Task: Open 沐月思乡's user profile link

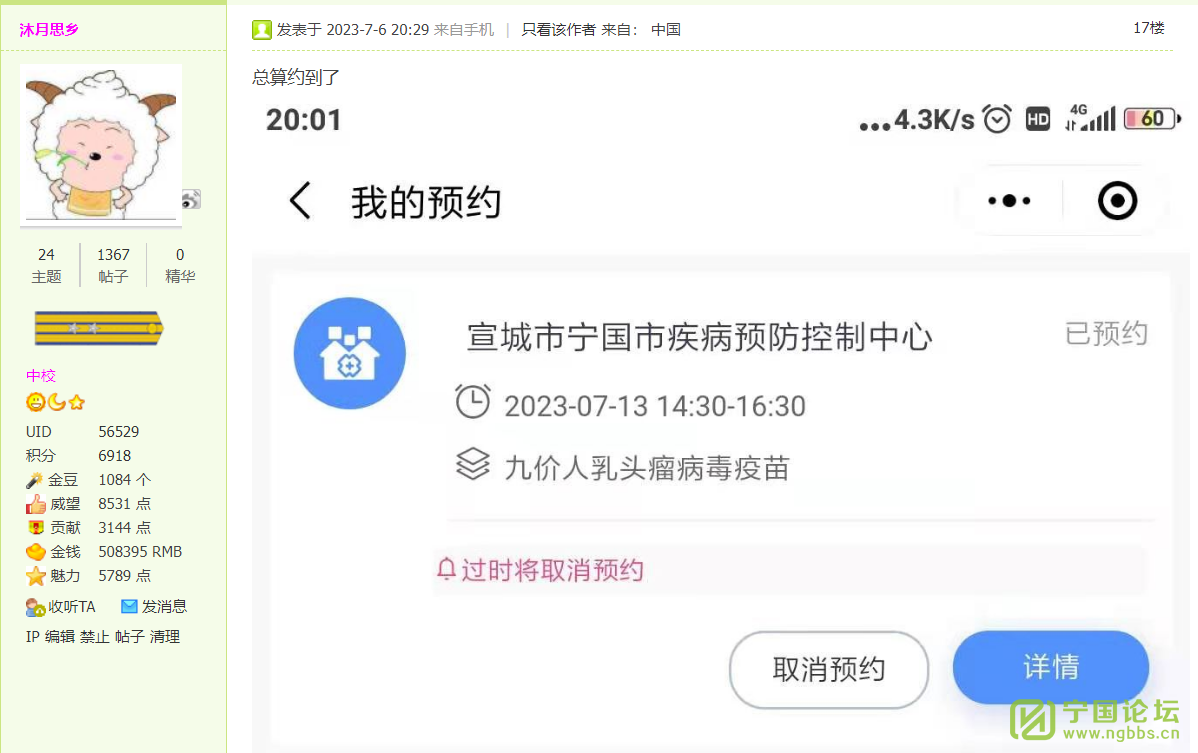Action: pos(49,29)
